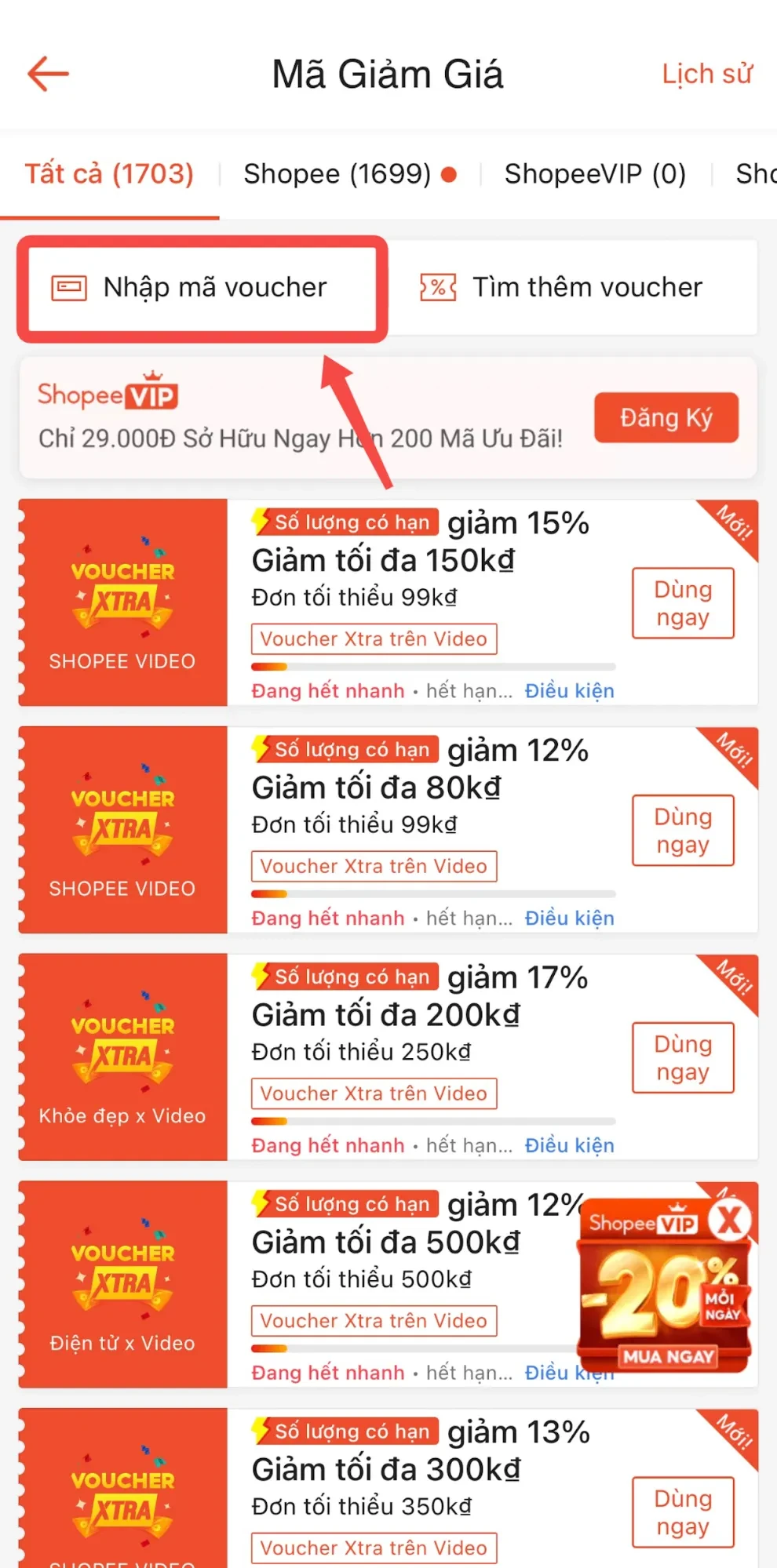This screenshot has width=777, height=1568.
Task: Select the Tất cả (1703) tab
Action: 109,173
